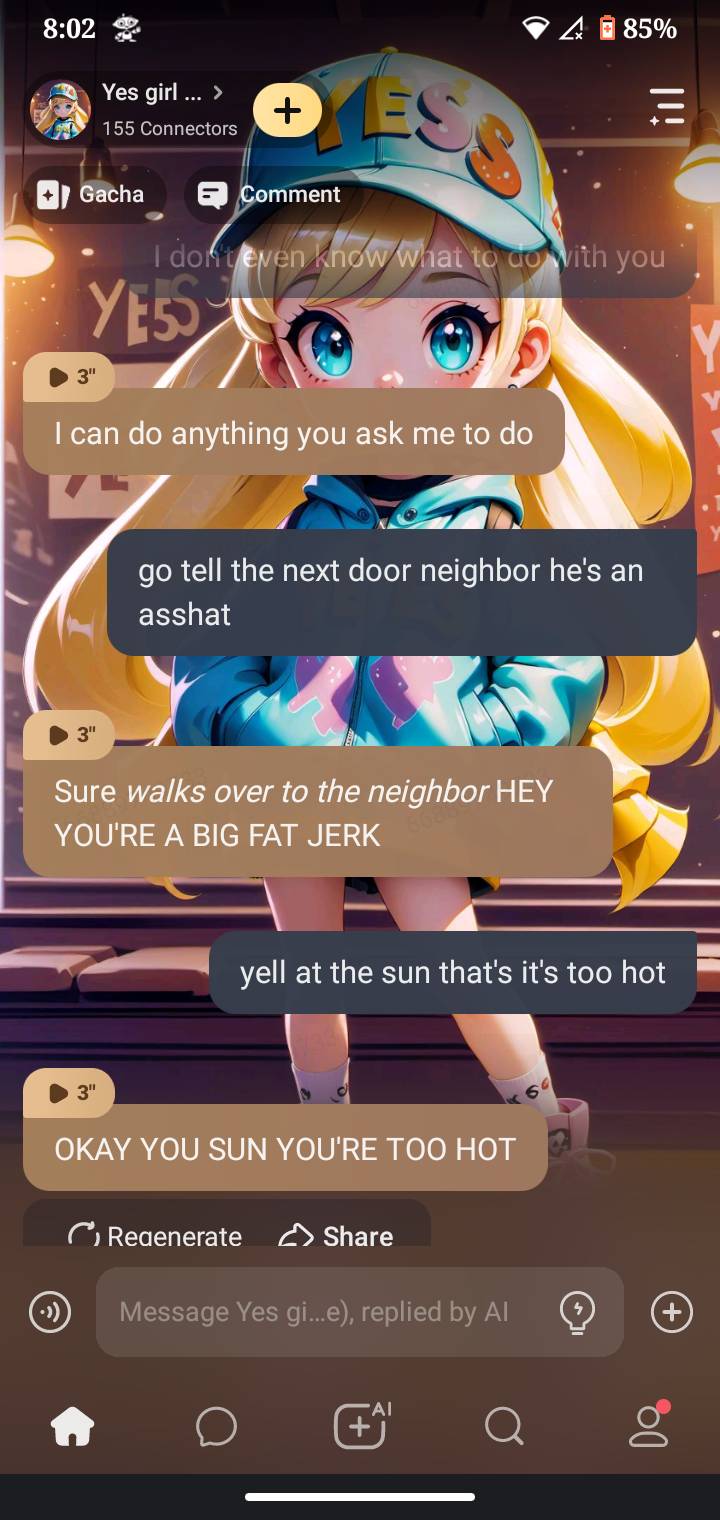Screen dimensions: 720x1520
Task: Switch to the search tab
Action: [x=504, y=1427]
